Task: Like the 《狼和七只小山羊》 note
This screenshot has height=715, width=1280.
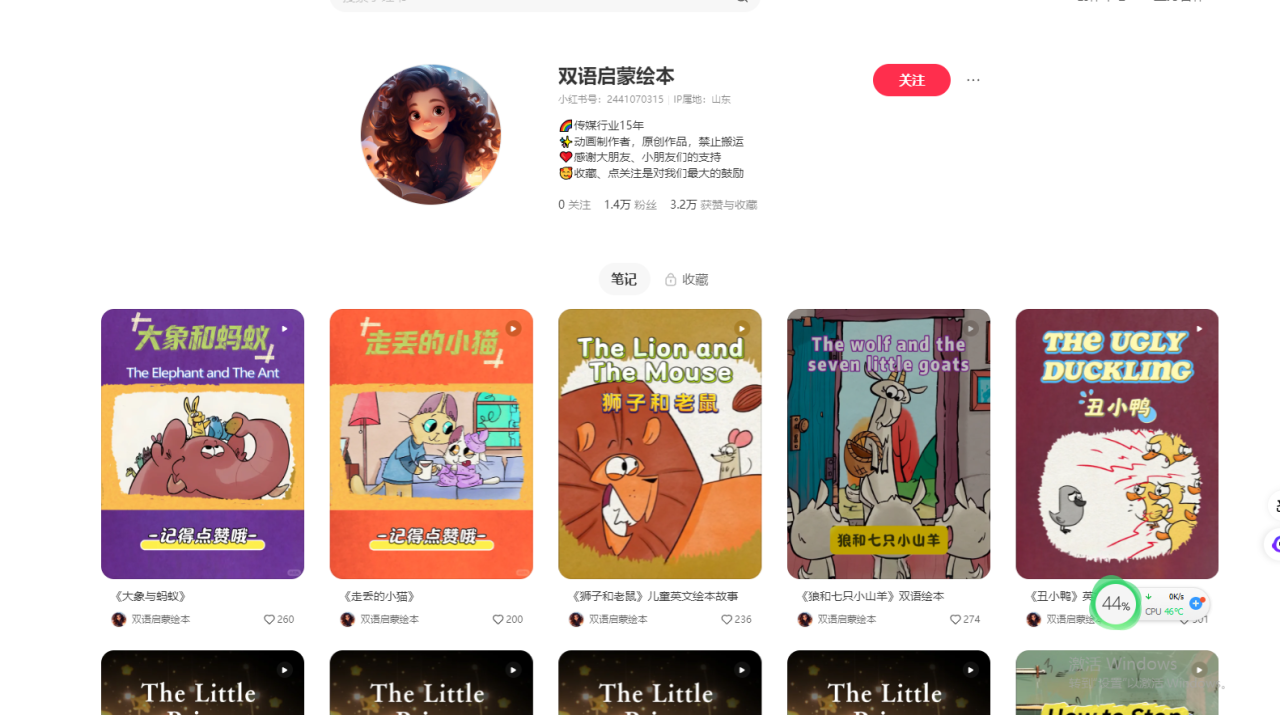Action: [x=955, y=619]
